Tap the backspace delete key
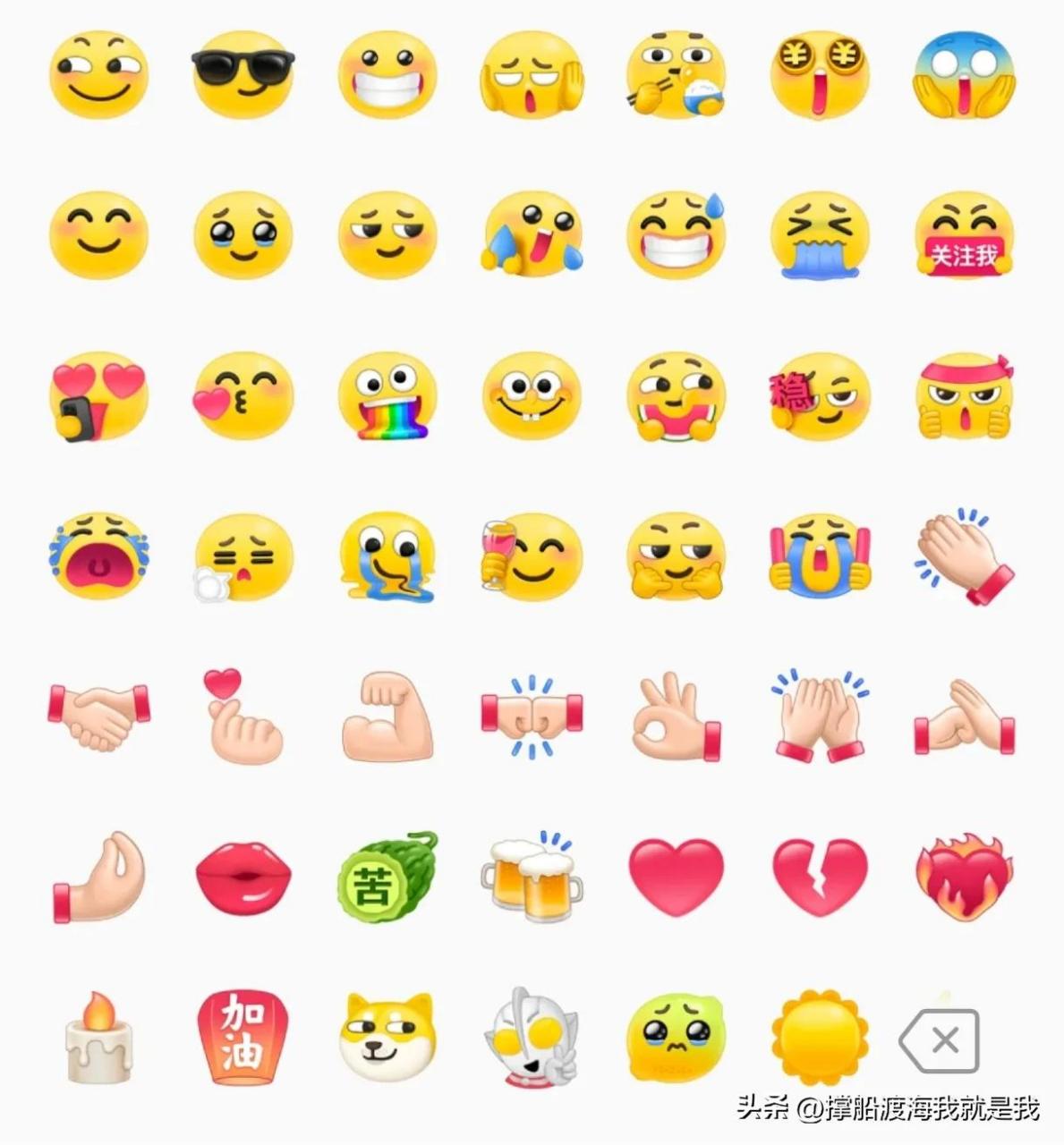This screenshot has height=1145, width=1064. pos(940,1040)
